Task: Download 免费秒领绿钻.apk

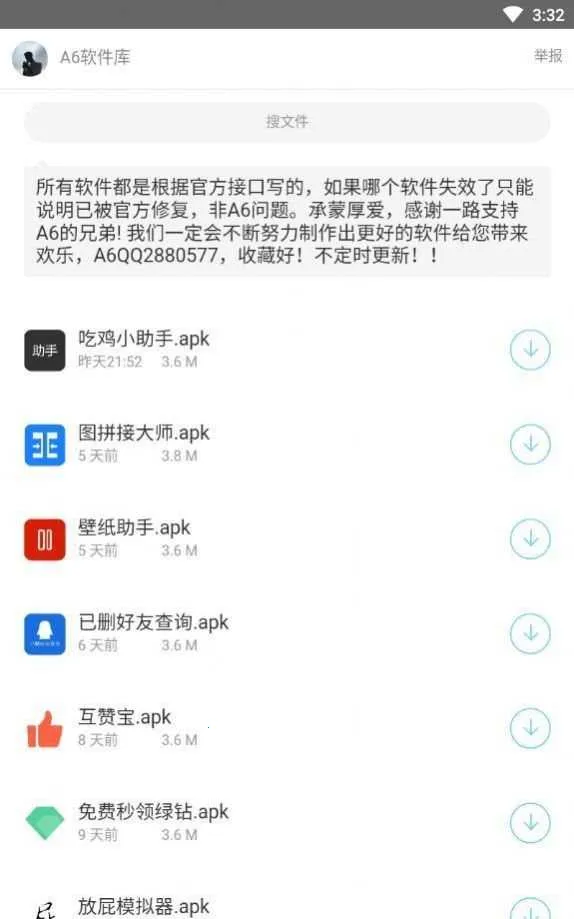Action: pyautogui.click(x=530, y=823)
